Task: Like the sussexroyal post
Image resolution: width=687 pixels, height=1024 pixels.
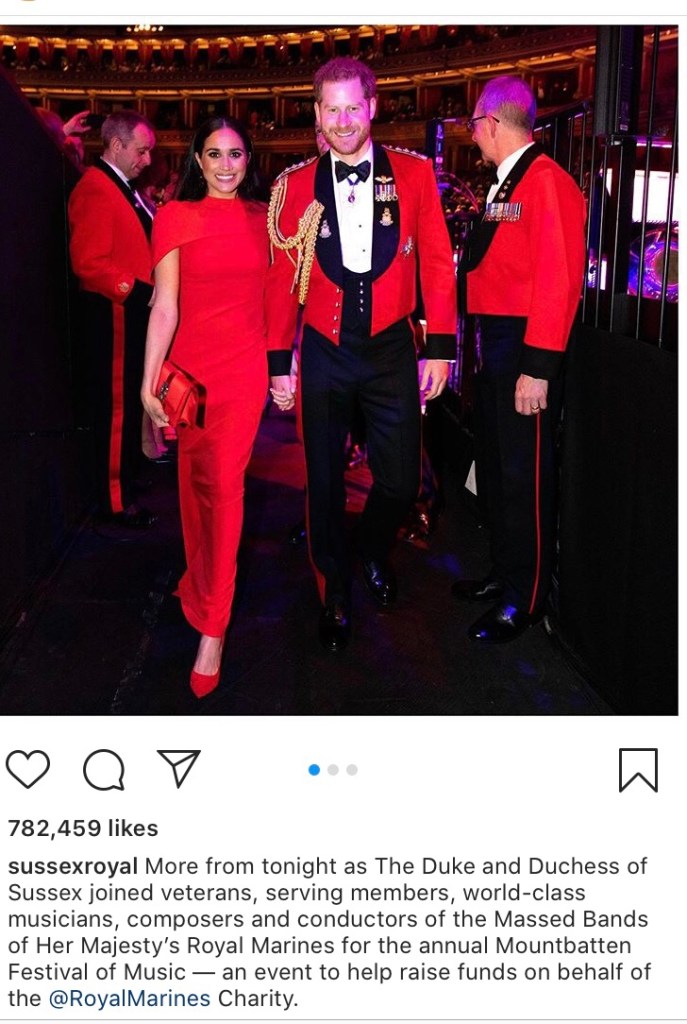Action: coord(28,769)
